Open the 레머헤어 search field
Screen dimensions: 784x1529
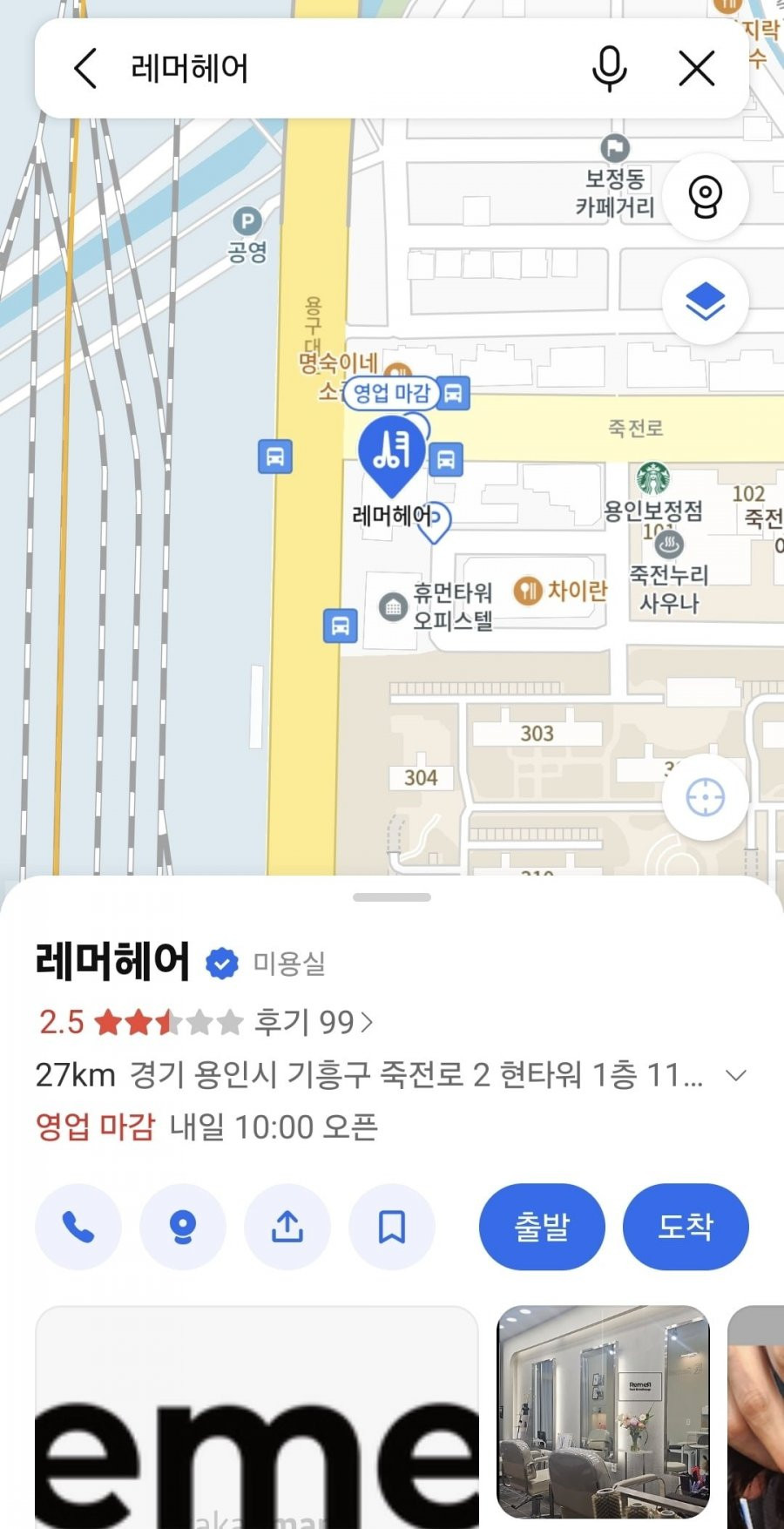(348, 68)
